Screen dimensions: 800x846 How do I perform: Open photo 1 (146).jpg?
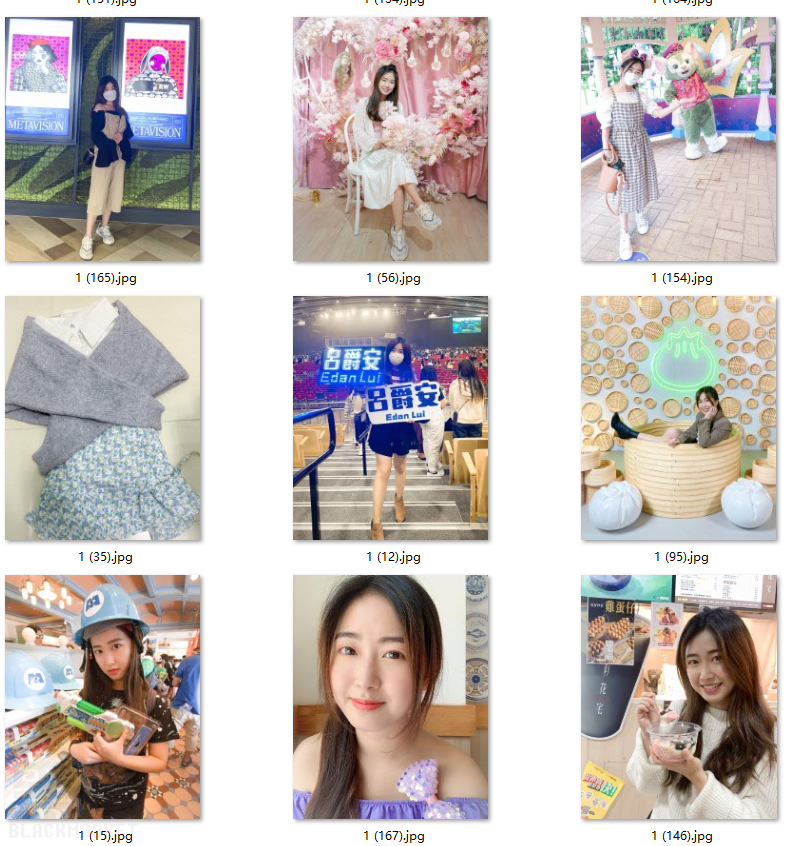[679, 697]
